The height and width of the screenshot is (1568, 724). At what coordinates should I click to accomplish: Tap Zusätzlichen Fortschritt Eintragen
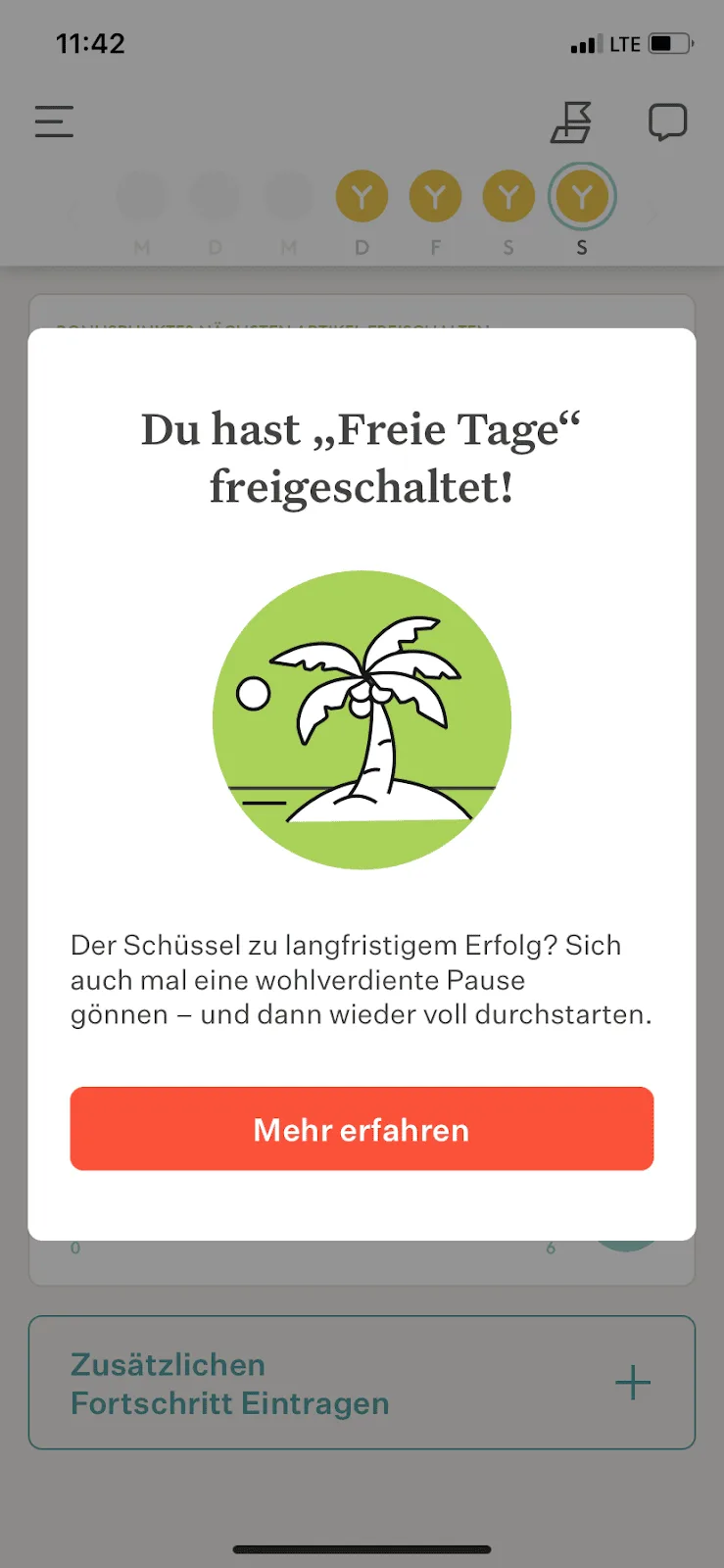point(362,1383)
